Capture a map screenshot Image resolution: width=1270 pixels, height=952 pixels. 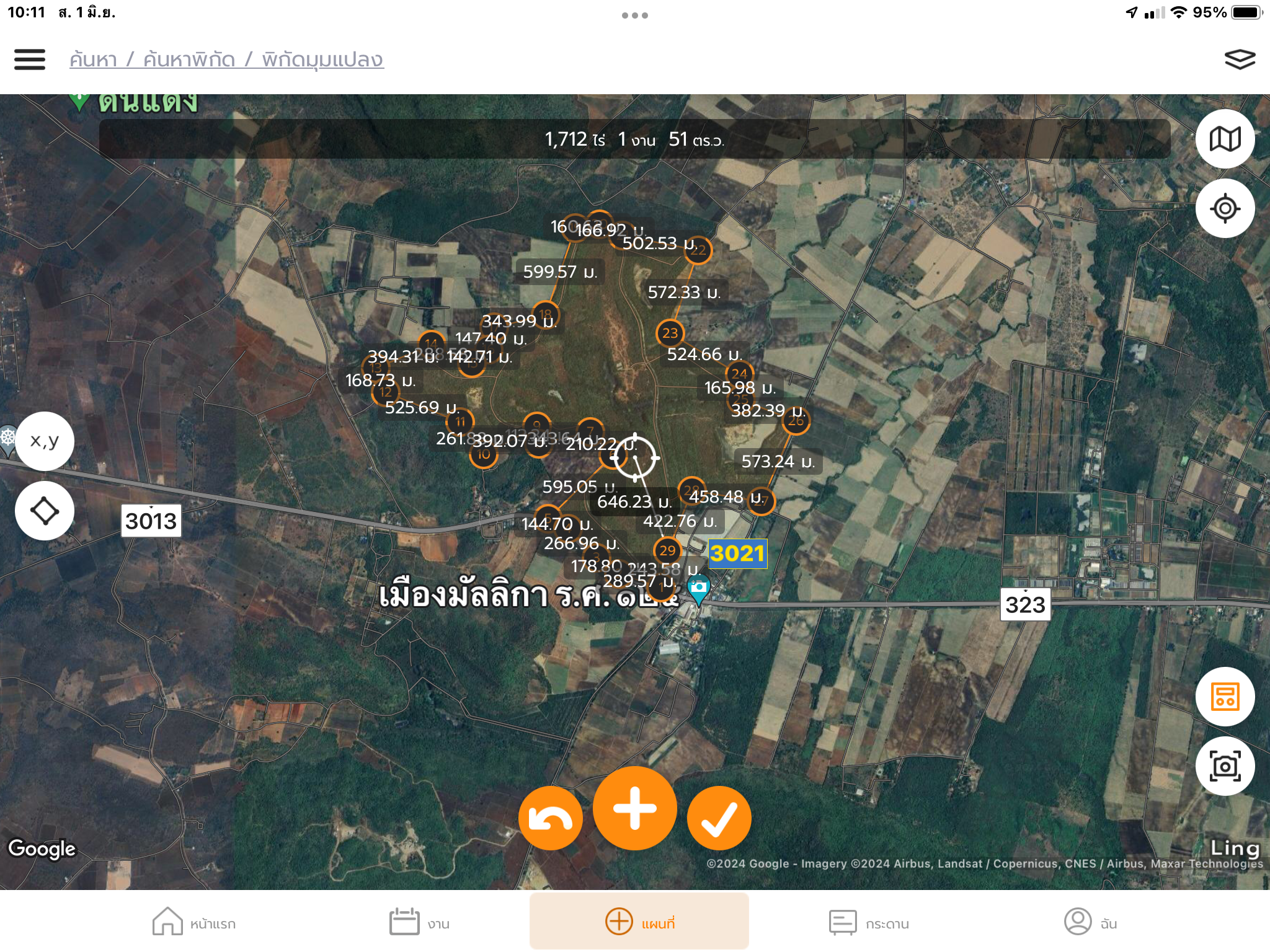(1225, 766)
